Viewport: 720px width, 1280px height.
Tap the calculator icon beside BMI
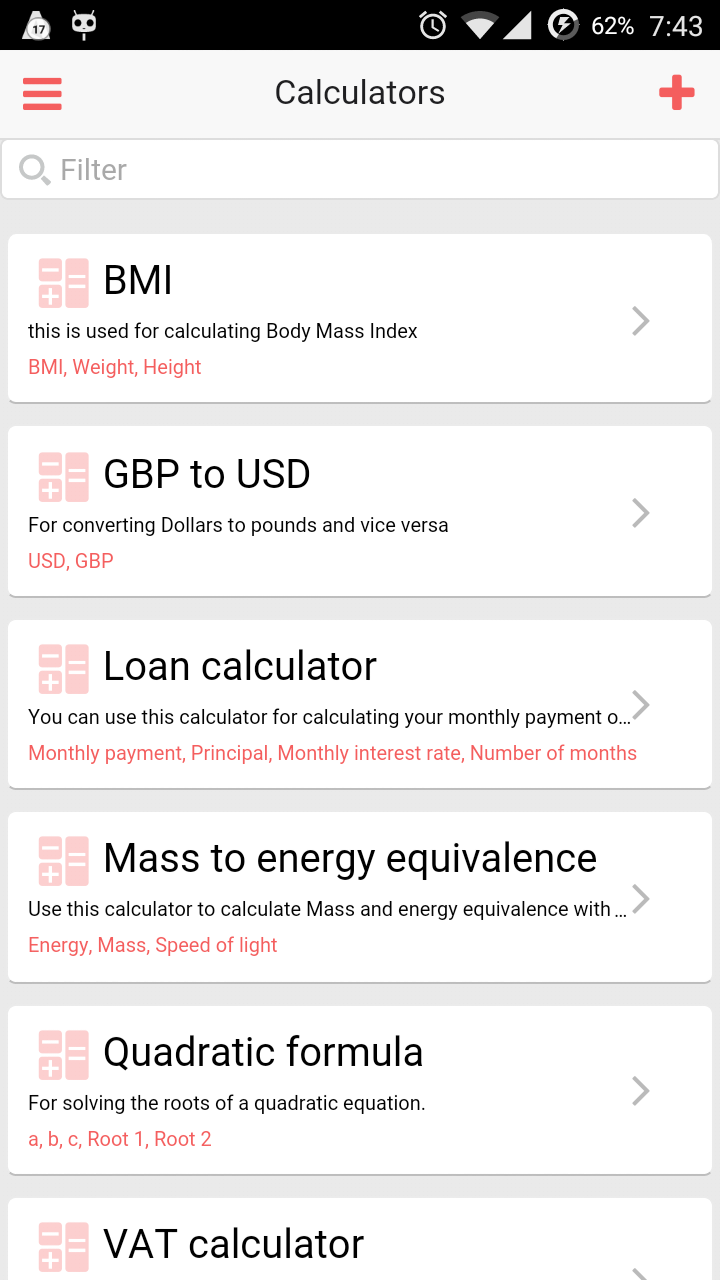[x=62, y=282]
